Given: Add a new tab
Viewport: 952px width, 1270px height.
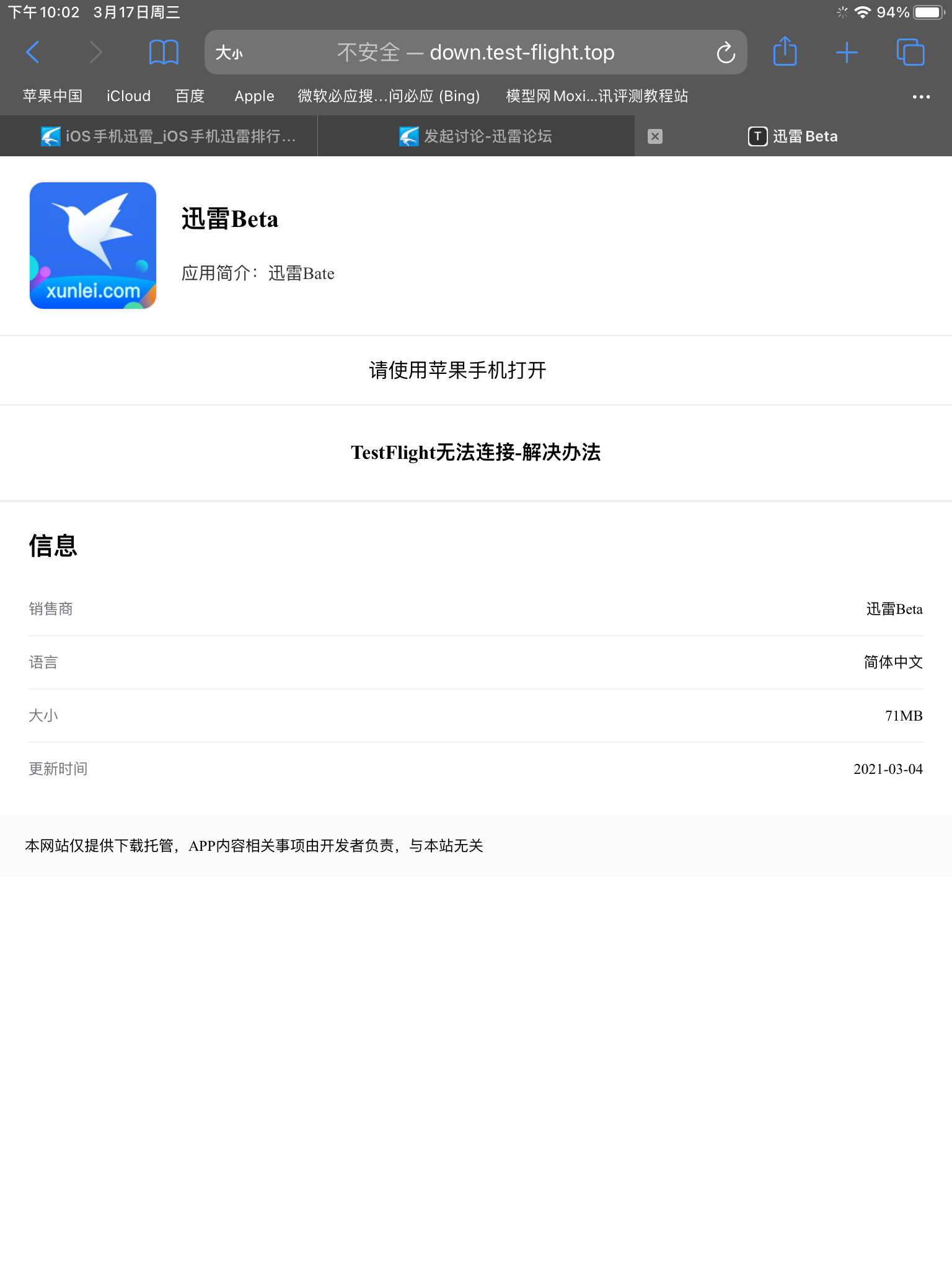Looking at the screenshot, I should 847,53.
